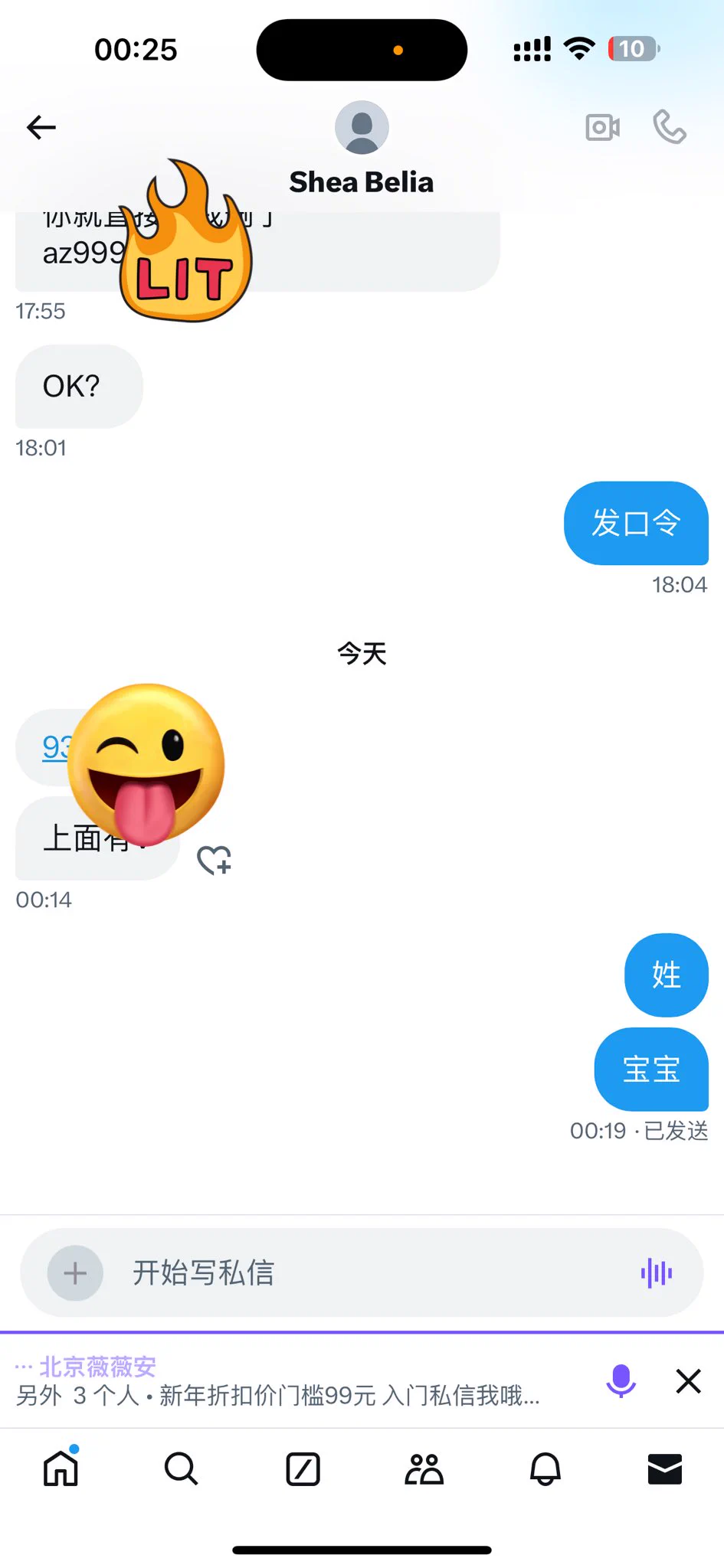Open the Grok tab

coord(303,1468)
